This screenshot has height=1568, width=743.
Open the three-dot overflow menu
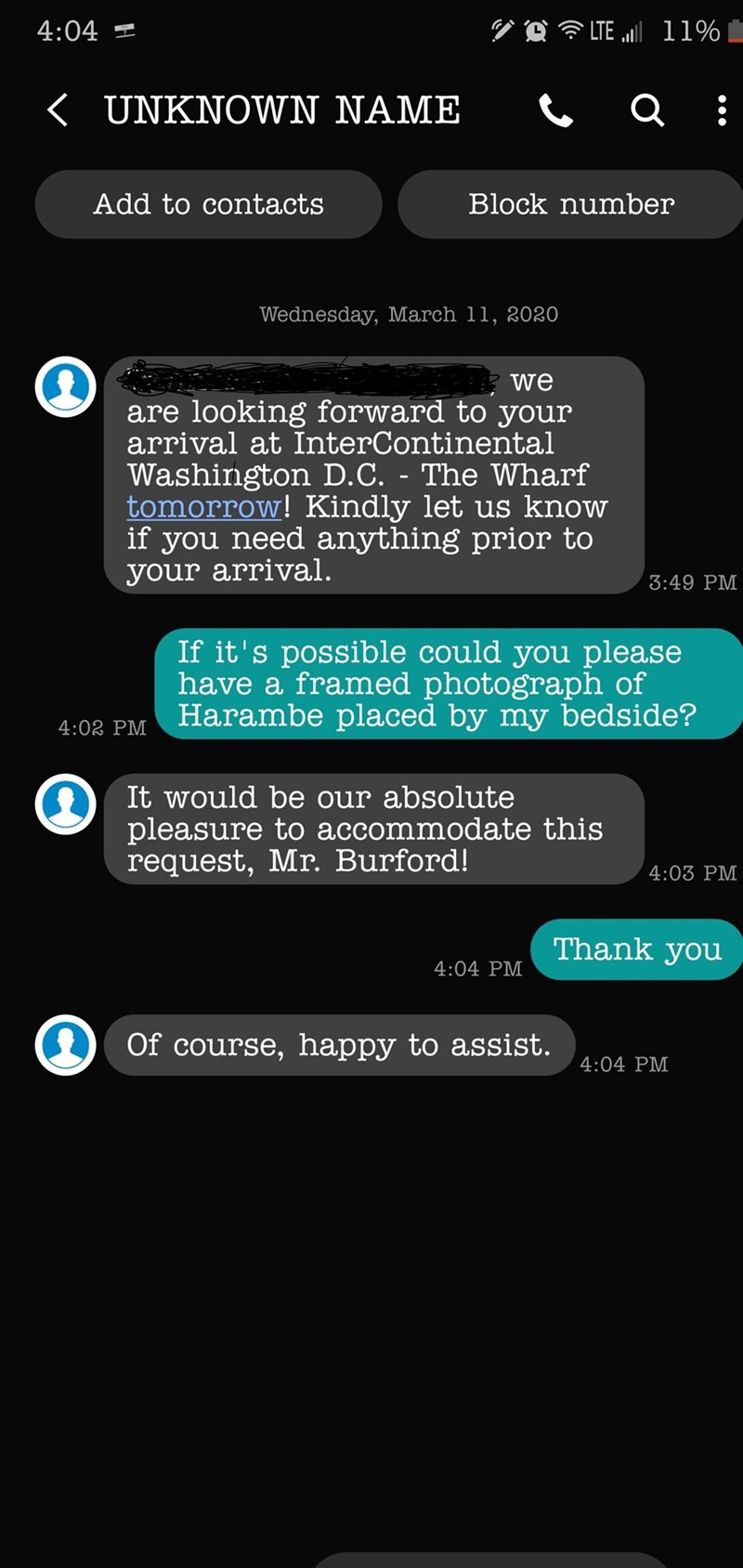[x=722, y=111]
